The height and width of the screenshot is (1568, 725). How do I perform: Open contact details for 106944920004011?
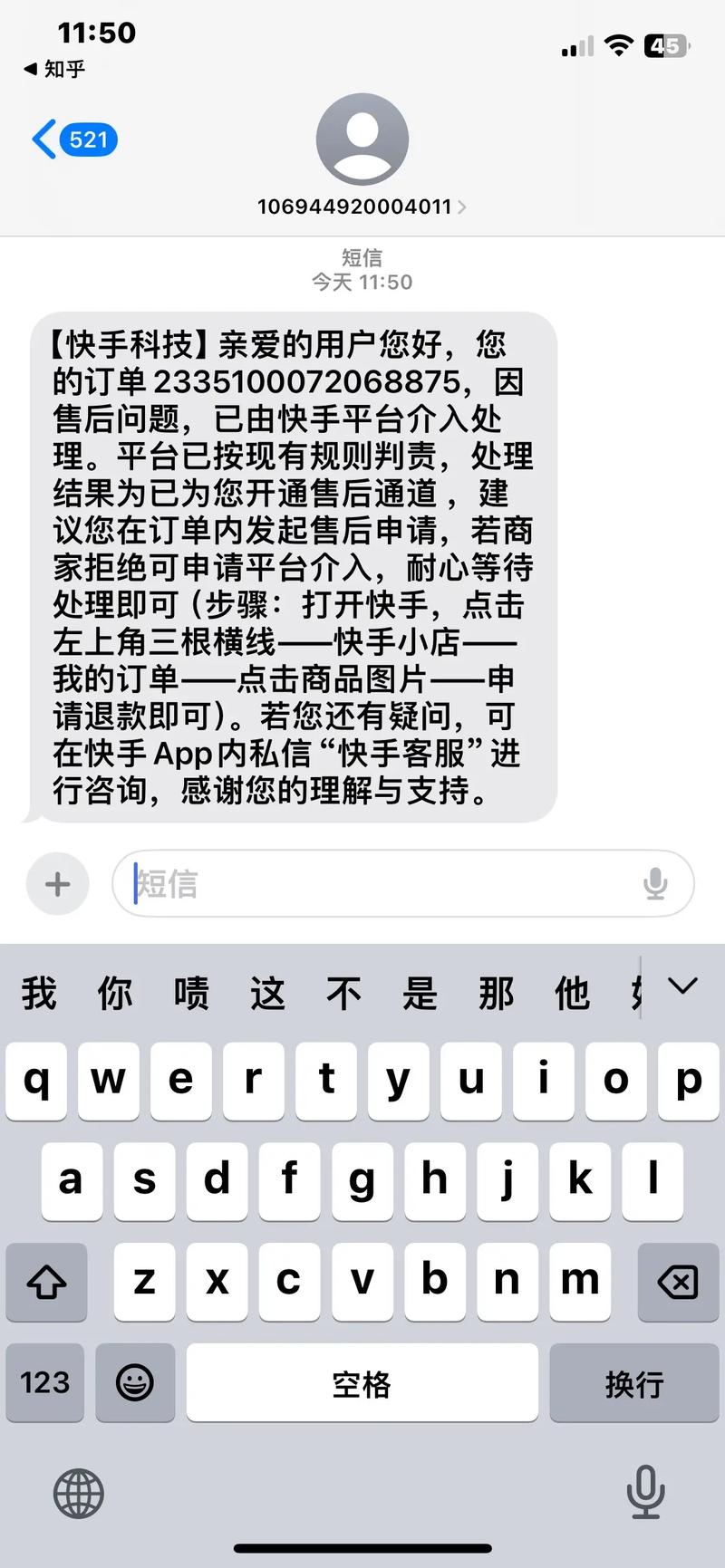click(362, 207)
